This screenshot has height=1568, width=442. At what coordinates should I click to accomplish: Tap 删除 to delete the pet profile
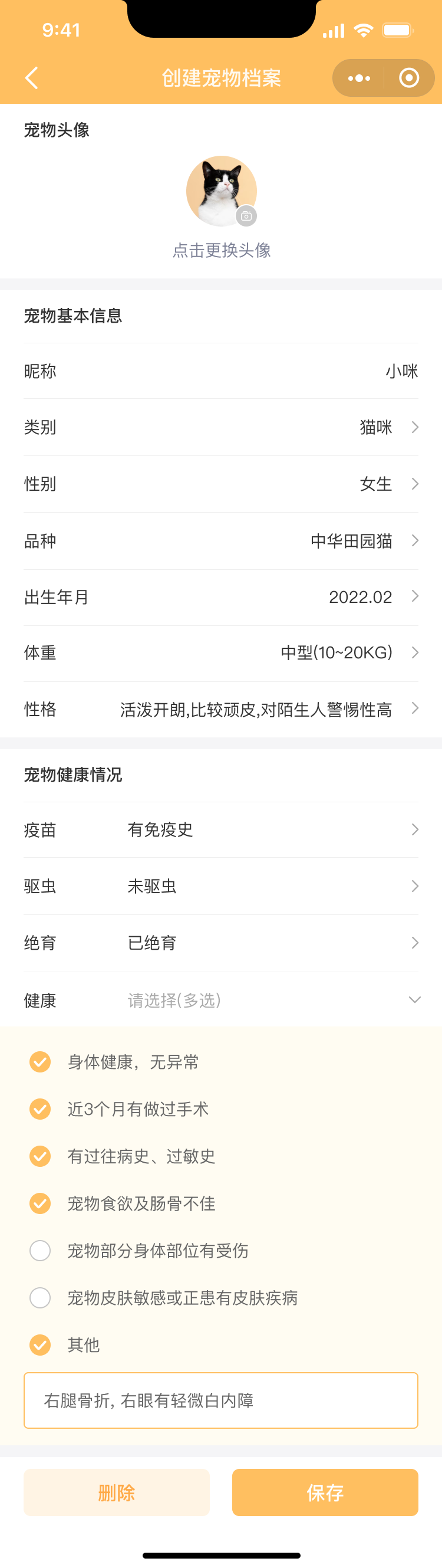pyautogui.click(x=117, y=1492)
